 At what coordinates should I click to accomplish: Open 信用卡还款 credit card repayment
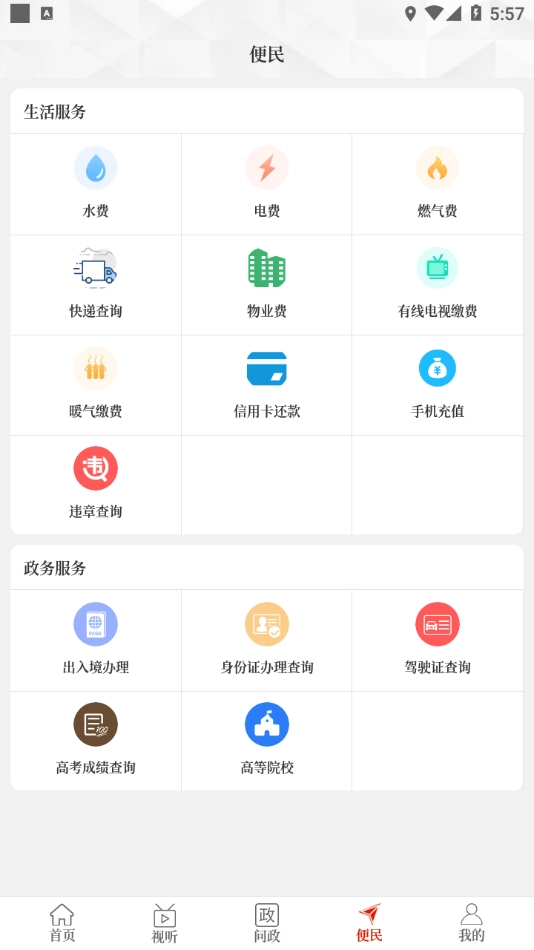click(267, 385)
